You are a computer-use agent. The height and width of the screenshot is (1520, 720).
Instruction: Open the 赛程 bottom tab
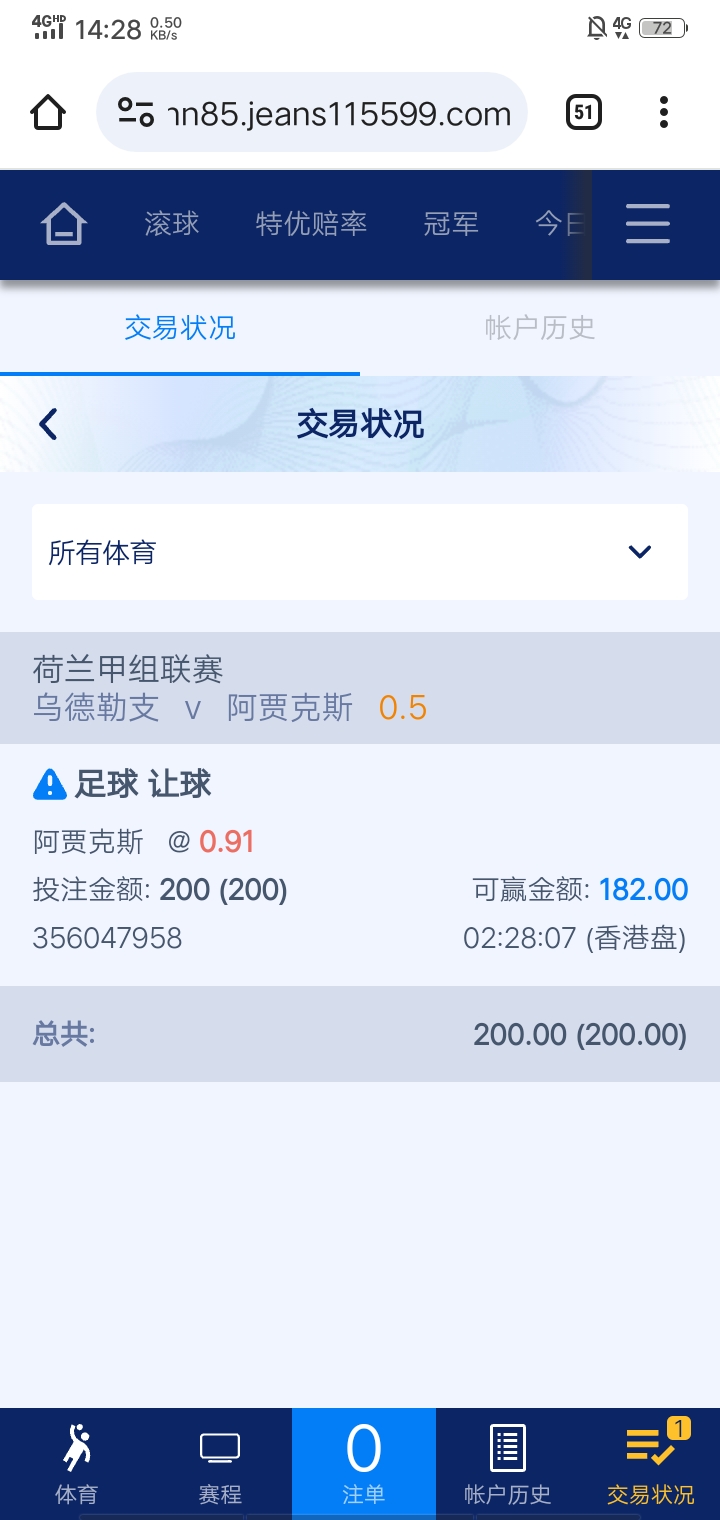coord(220,1464)
